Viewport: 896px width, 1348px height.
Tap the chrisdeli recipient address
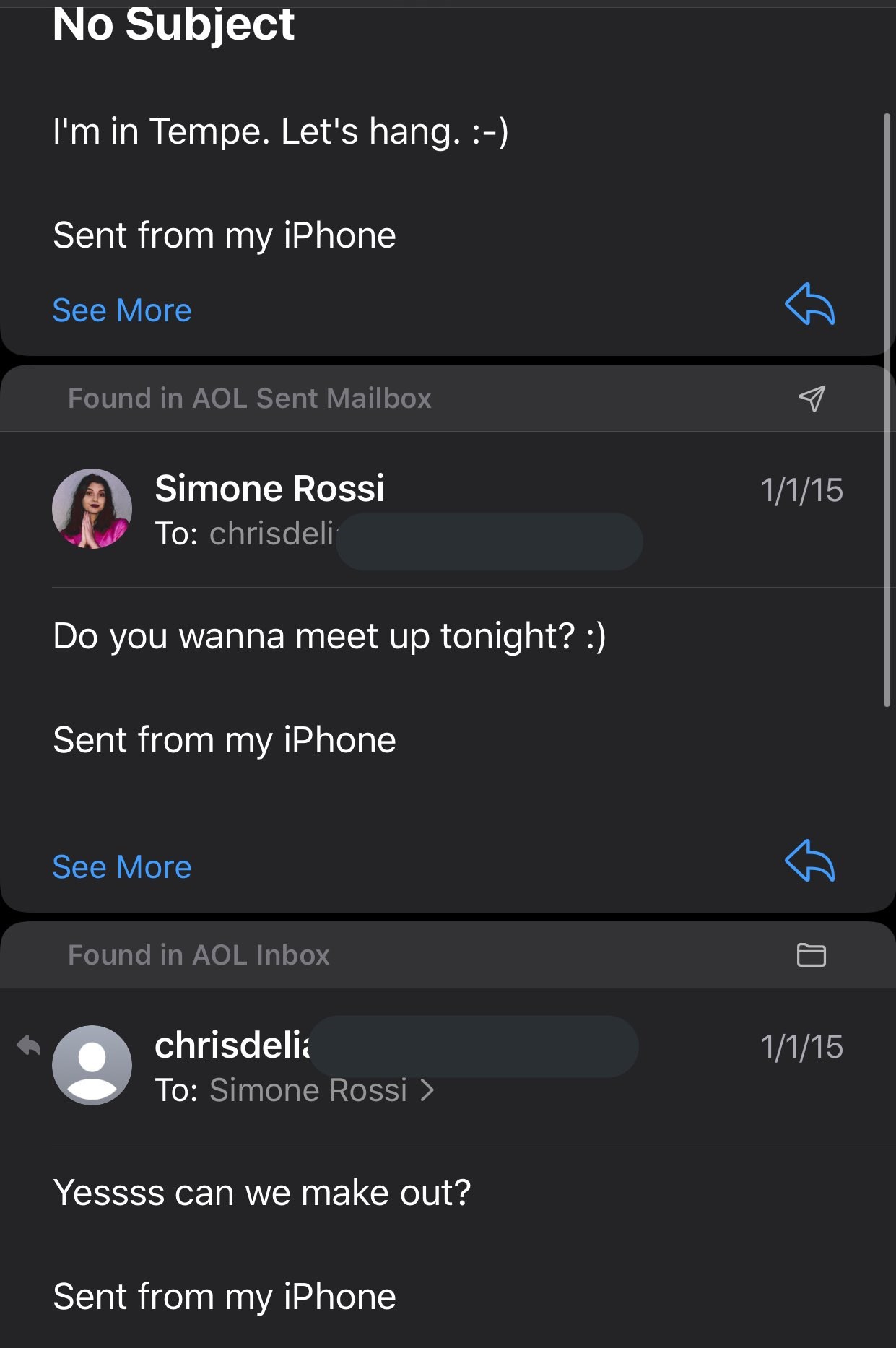(272, 534)
